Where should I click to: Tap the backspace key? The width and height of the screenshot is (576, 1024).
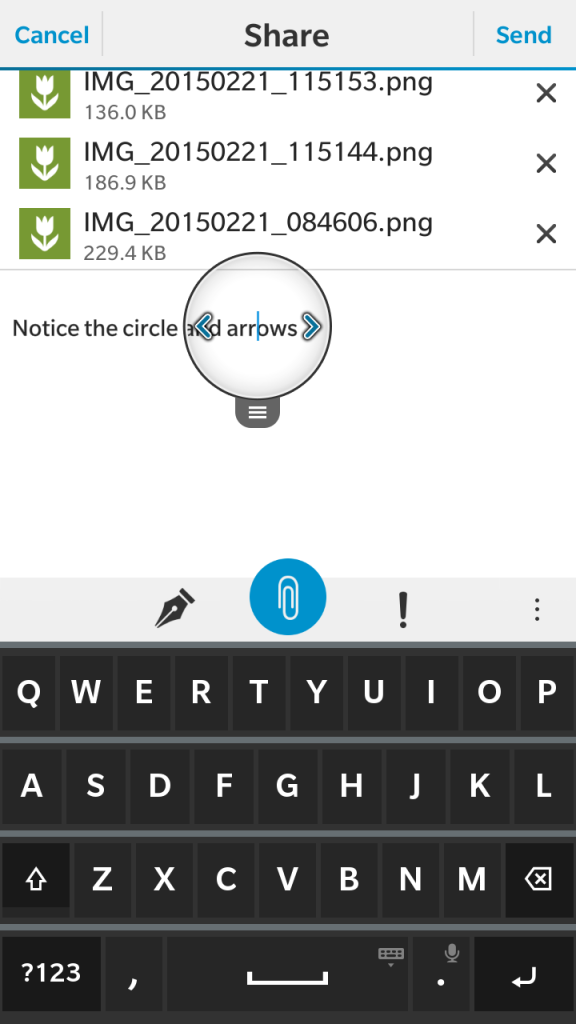point(539,879)
